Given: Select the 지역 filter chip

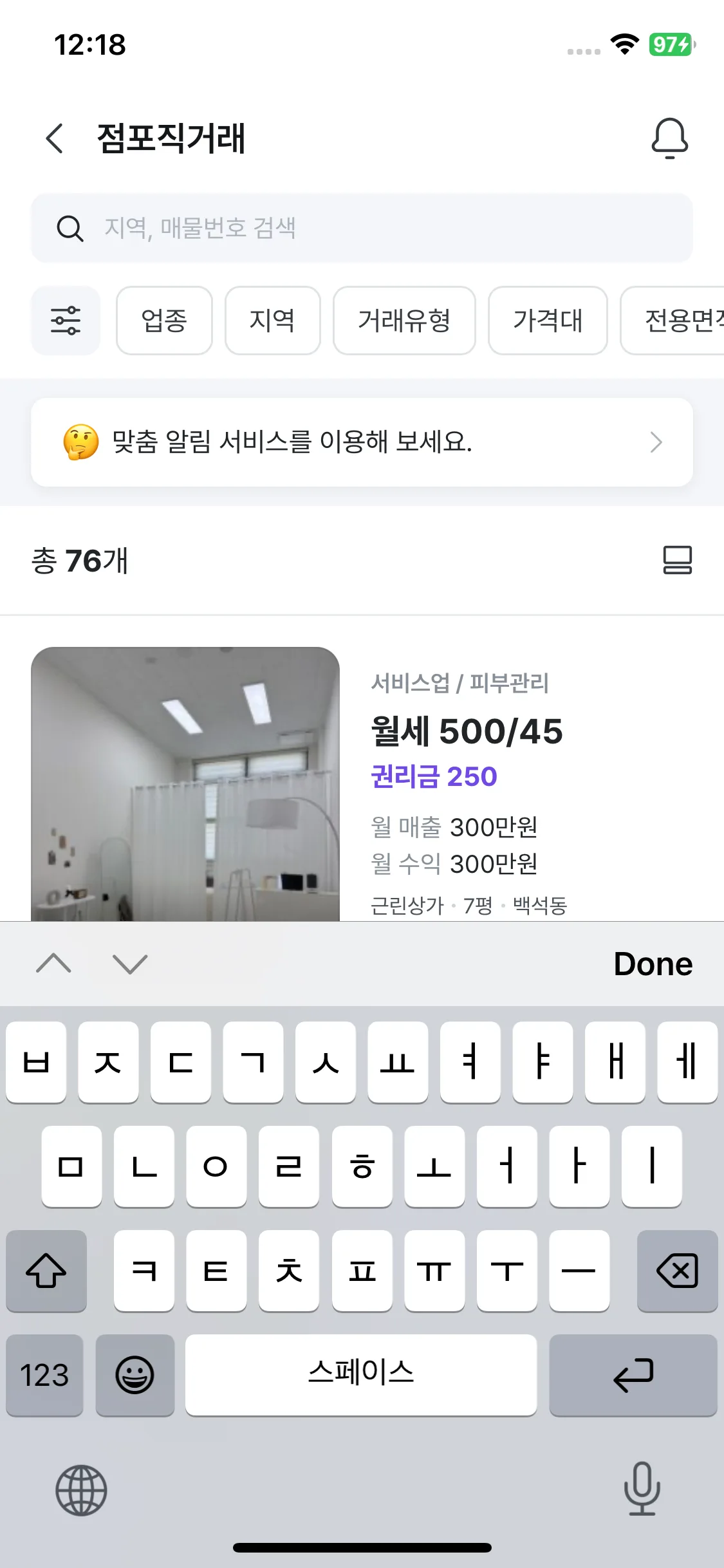Looking at the screenshot, I should [272, 321].
